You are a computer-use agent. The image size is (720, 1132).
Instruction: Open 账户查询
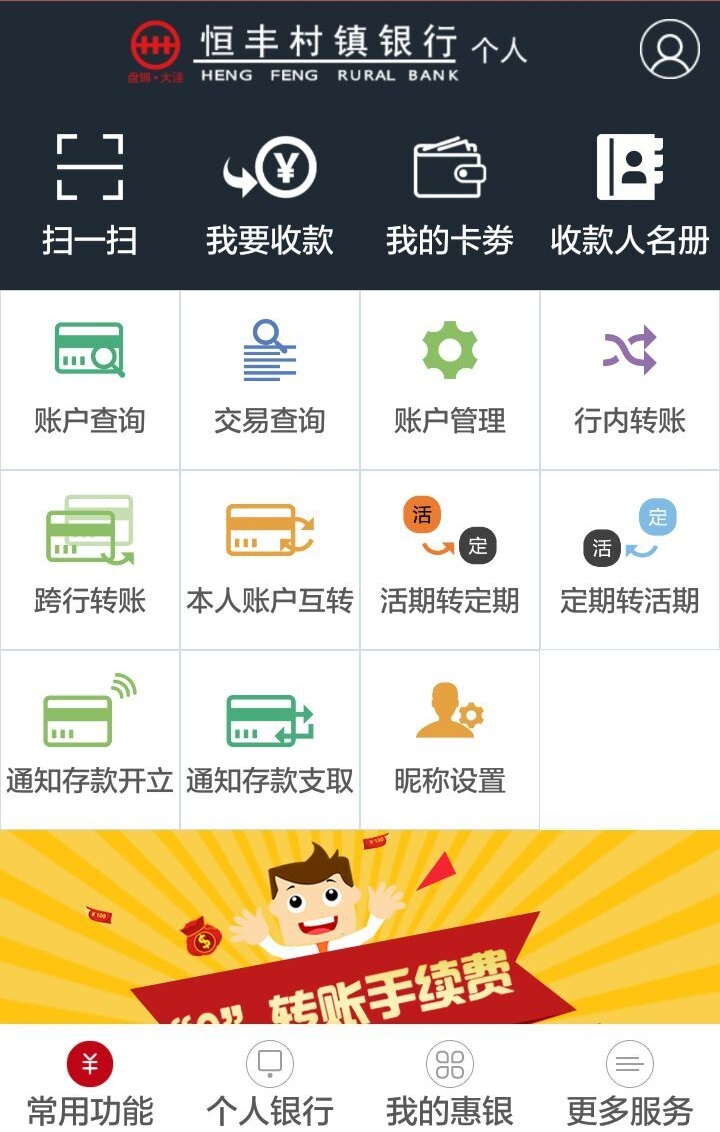pos(90,380)
